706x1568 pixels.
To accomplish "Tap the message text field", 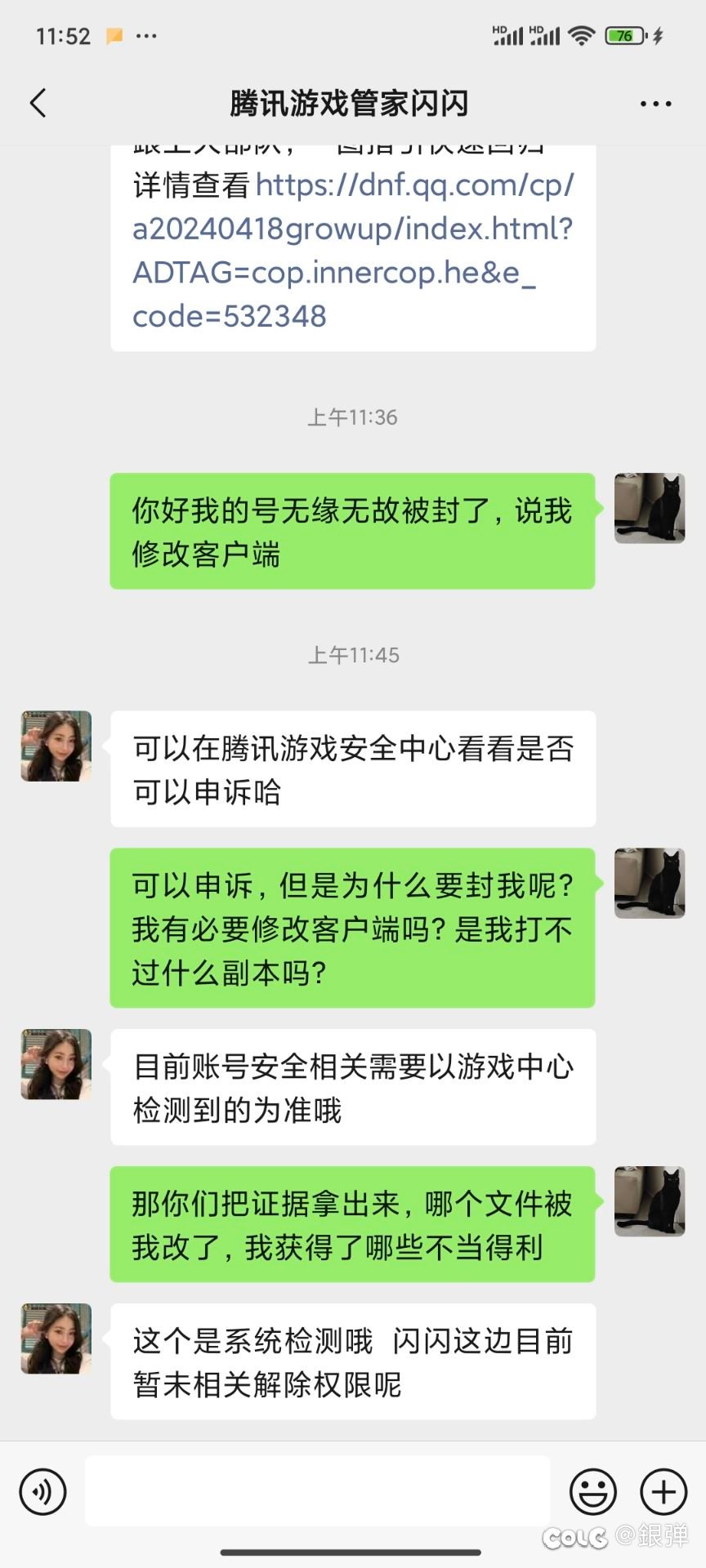I will [317, 1491].
